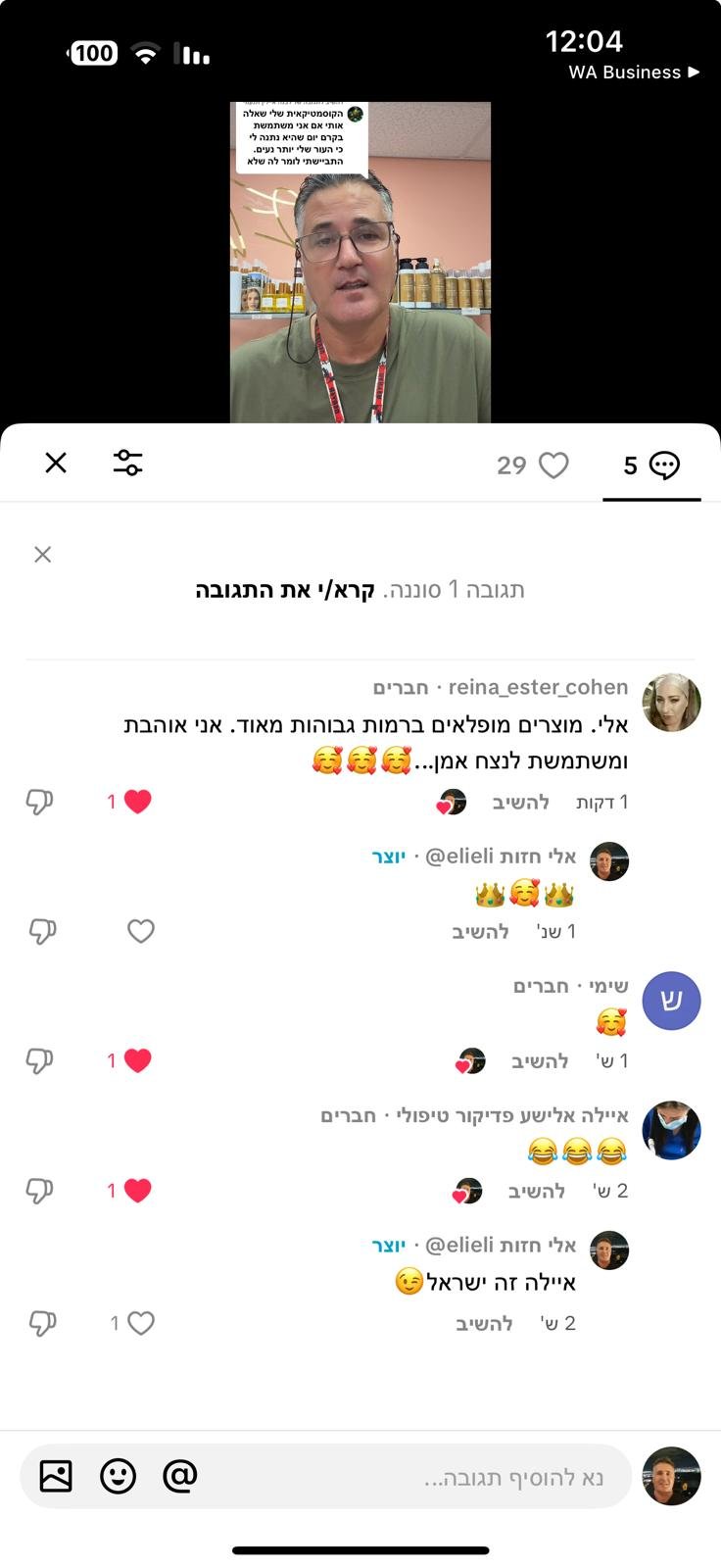The width and height of the screenshot is (721, 1568).
Task: Open the comment filter settings icon
Action: click(127, 463)
